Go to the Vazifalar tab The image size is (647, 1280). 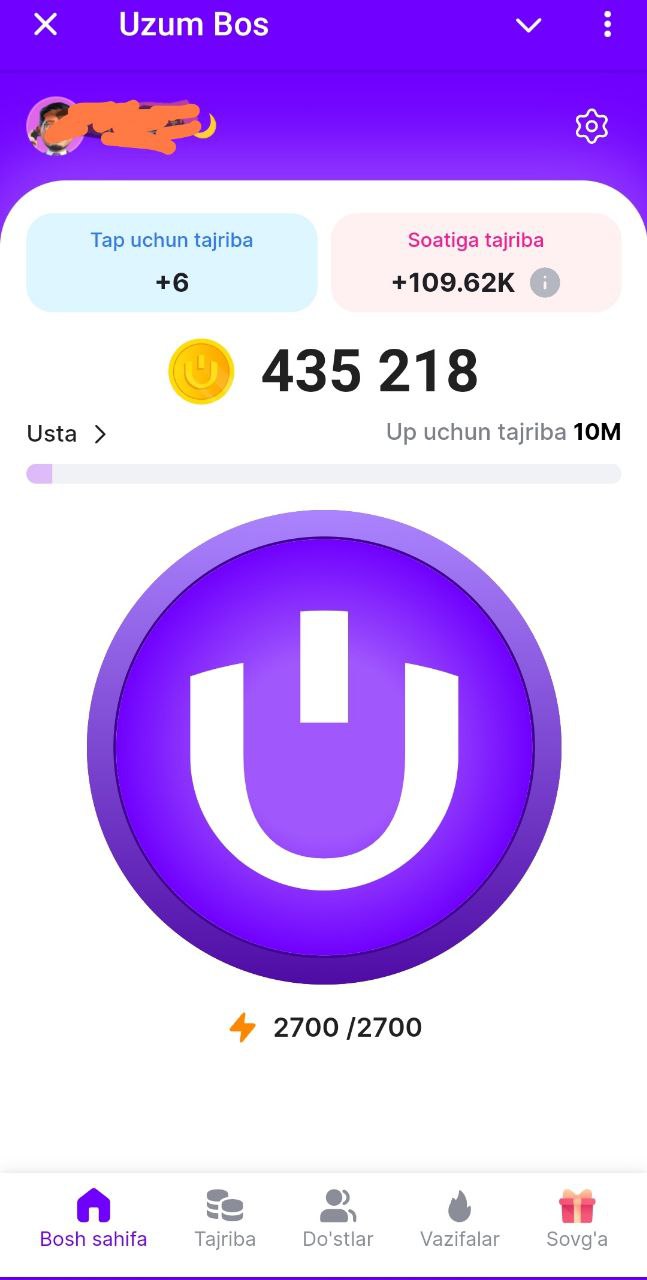(459, 1218)
